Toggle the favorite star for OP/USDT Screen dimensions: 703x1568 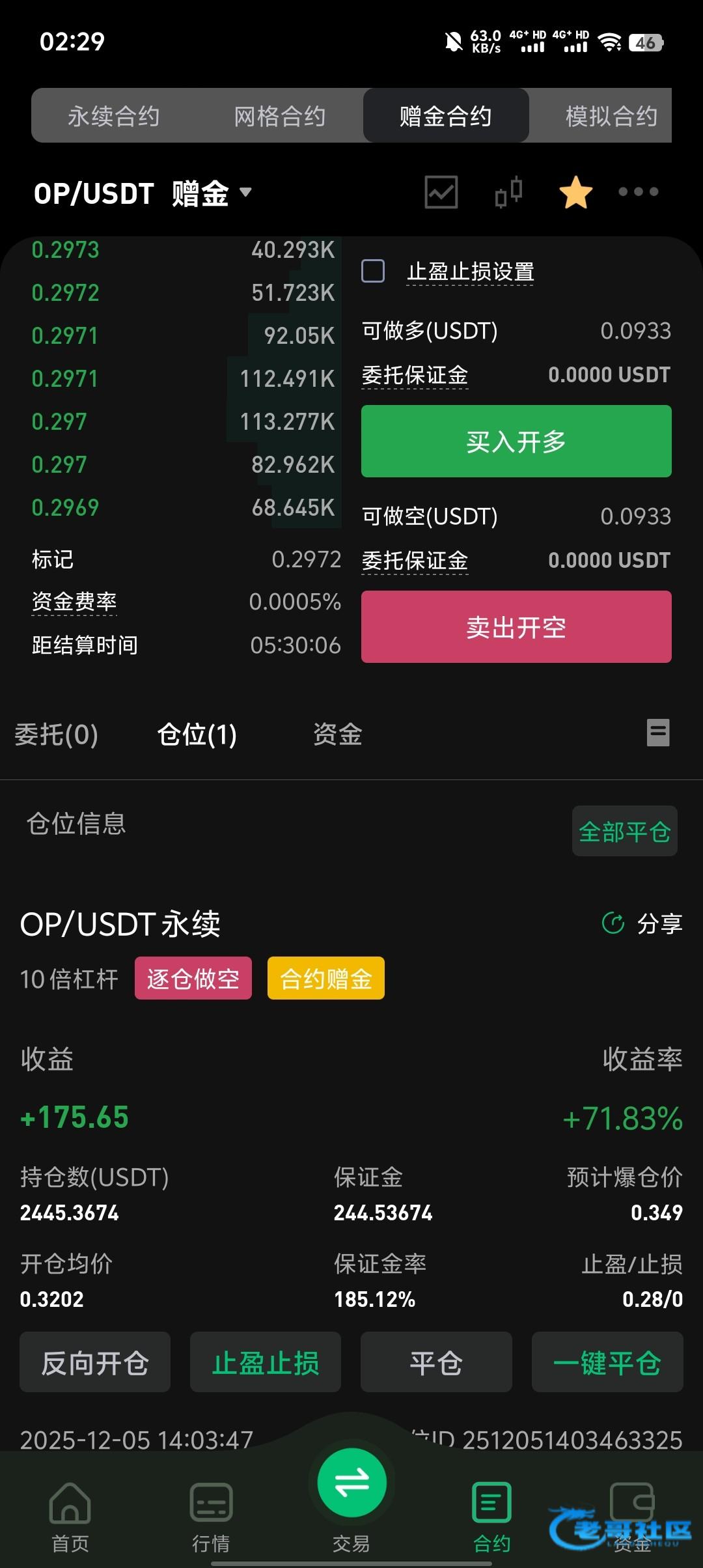pos(576,192)
